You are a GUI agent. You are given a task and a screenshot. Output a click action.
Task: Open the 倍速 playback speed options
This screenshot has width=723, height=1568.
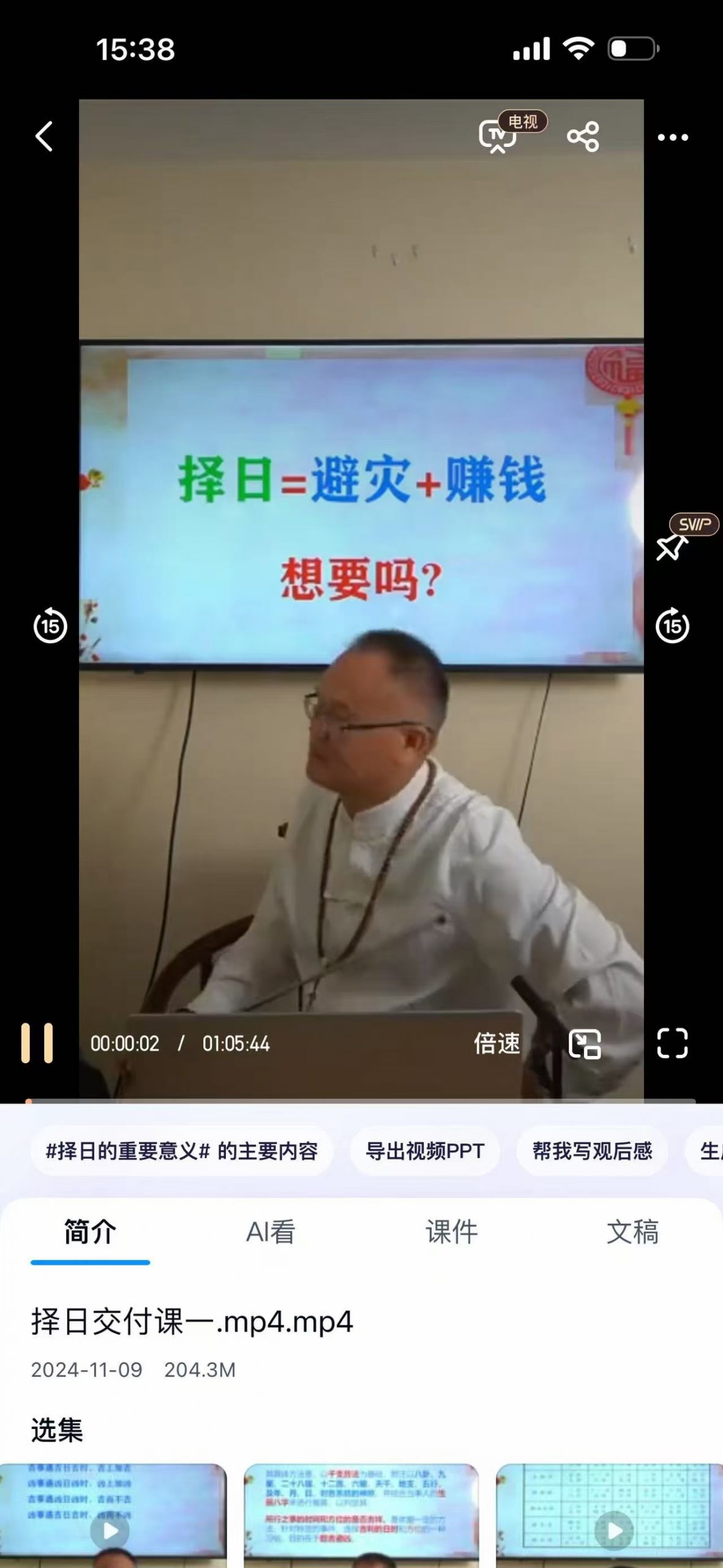[496, 1043]
